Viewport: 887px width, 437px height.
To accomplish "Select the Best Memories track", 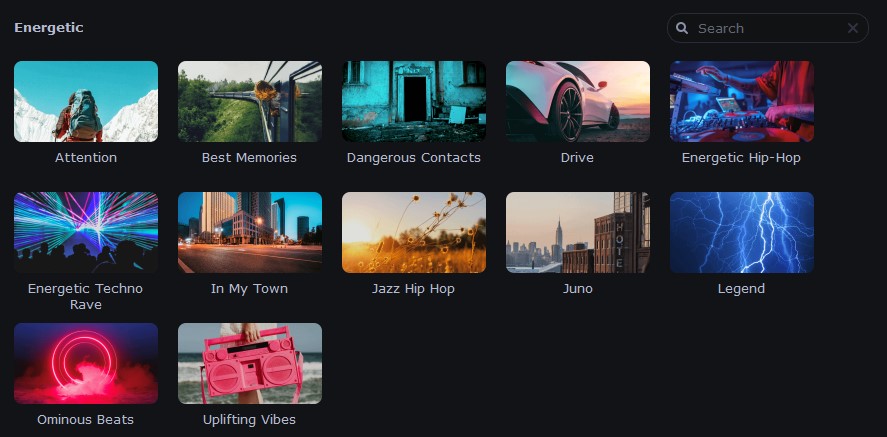I will coord(250,102).
